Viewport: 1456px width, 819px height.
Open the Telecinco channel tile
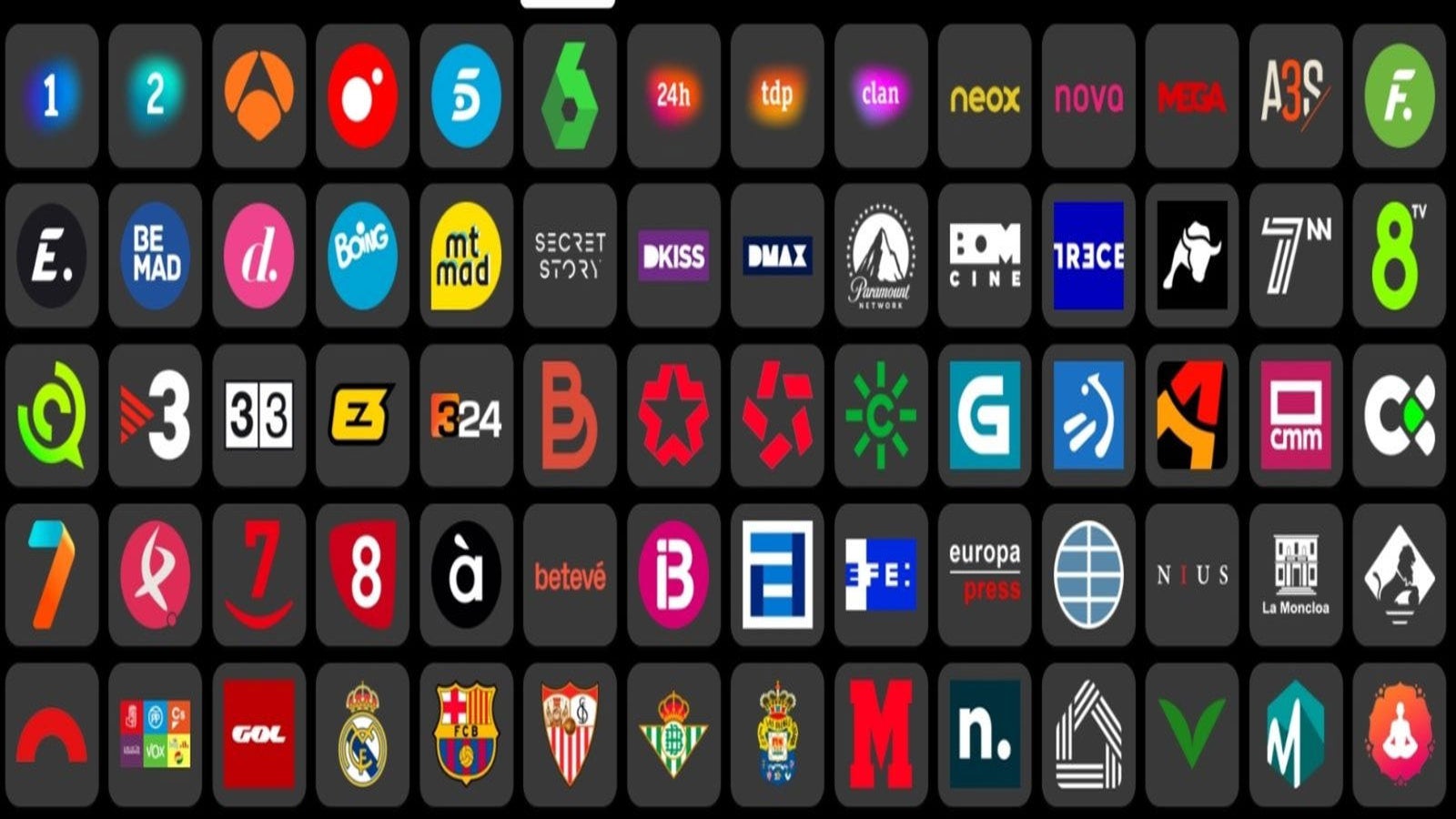(x=466, y=96)
